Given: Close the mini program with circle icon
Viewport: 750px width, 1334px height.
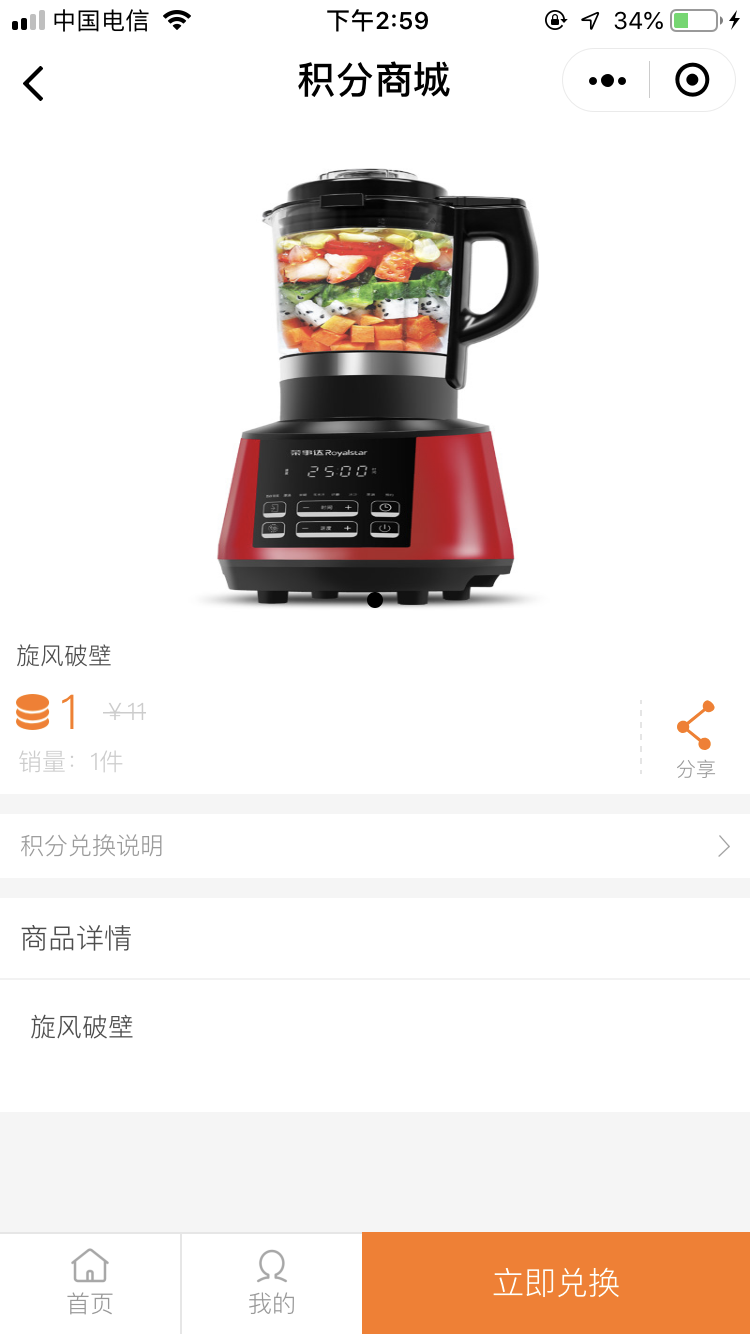Looking at the screenshot, I should click(x=692, y=80).
